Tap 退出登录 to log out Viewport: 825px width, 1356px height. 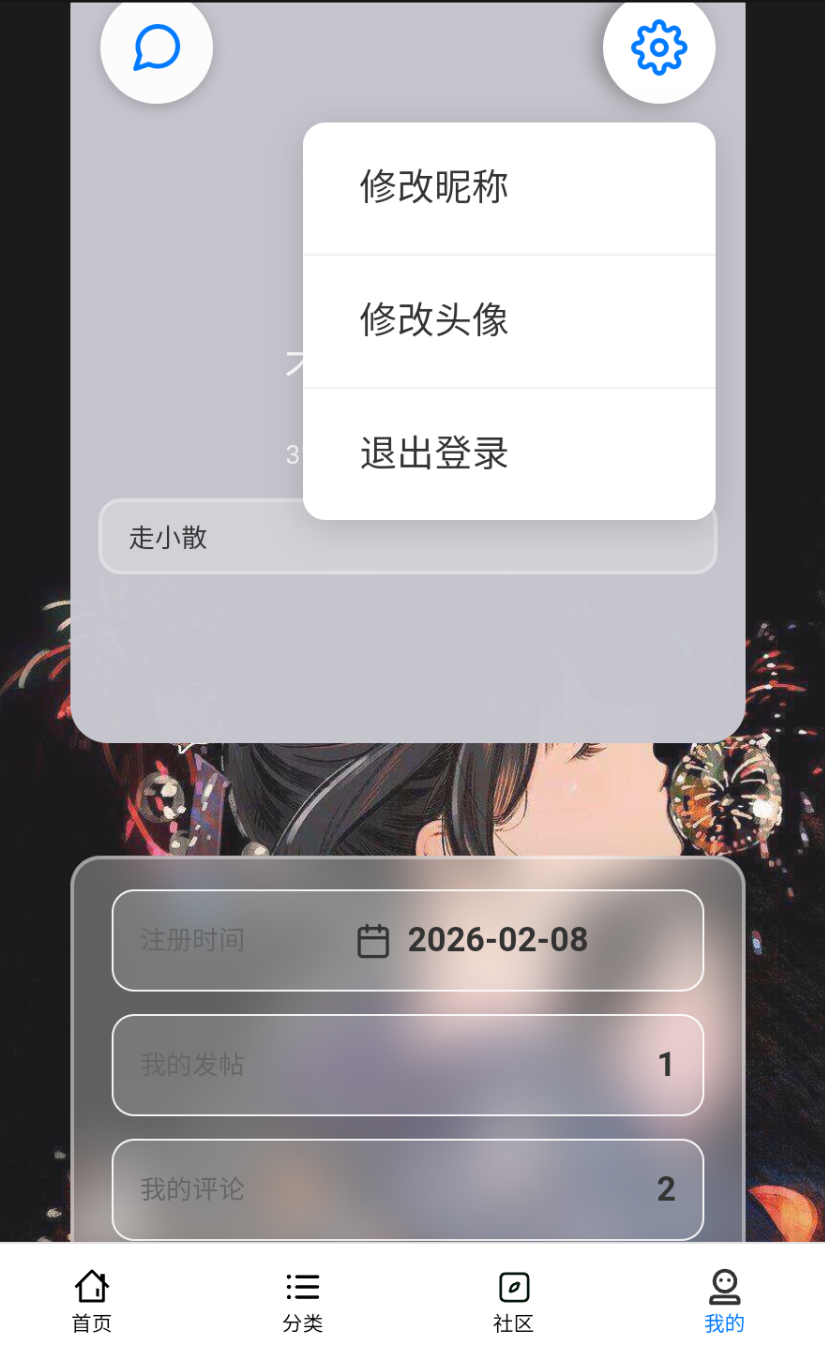pos(508,454)
